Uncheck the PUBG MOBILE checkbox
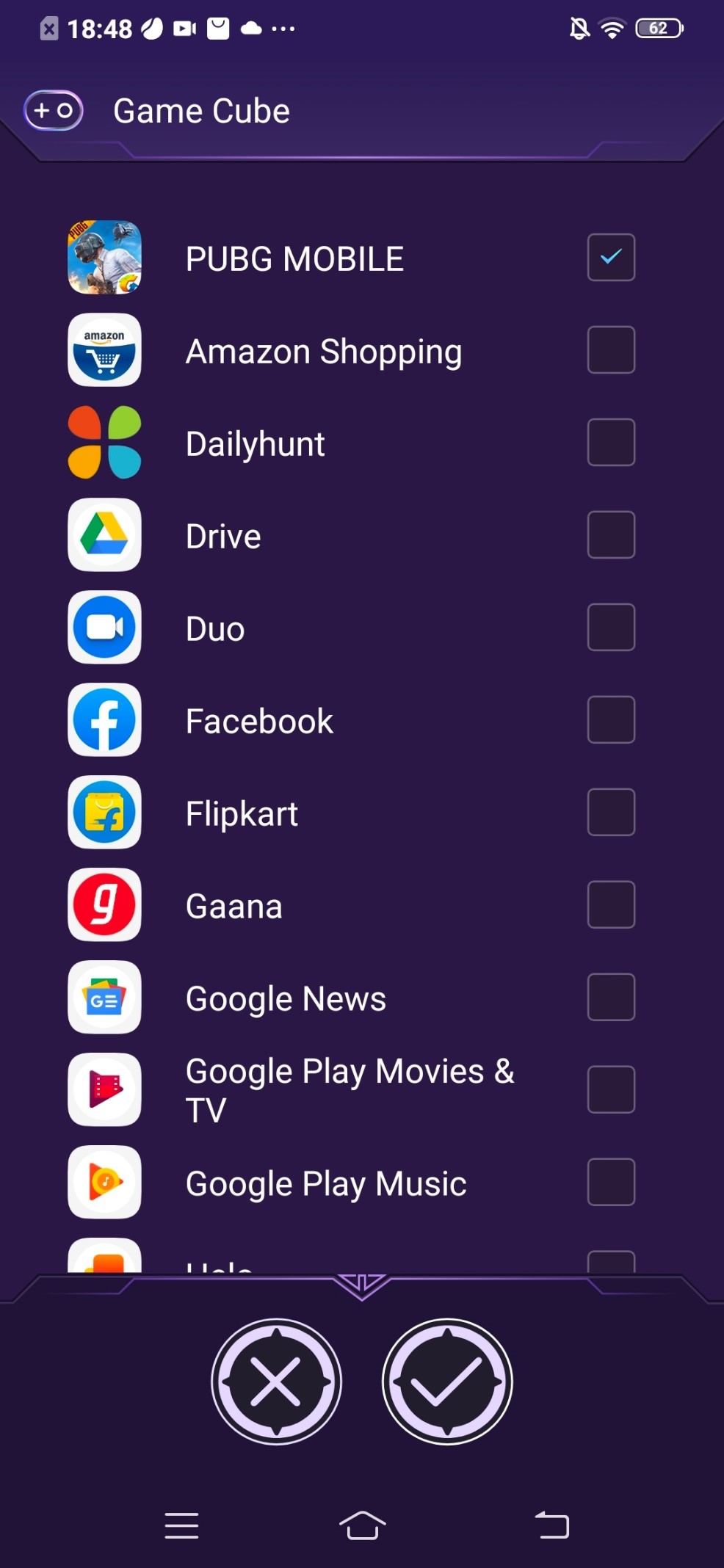Screen dimensions: 724x1568 coord(611,258)
